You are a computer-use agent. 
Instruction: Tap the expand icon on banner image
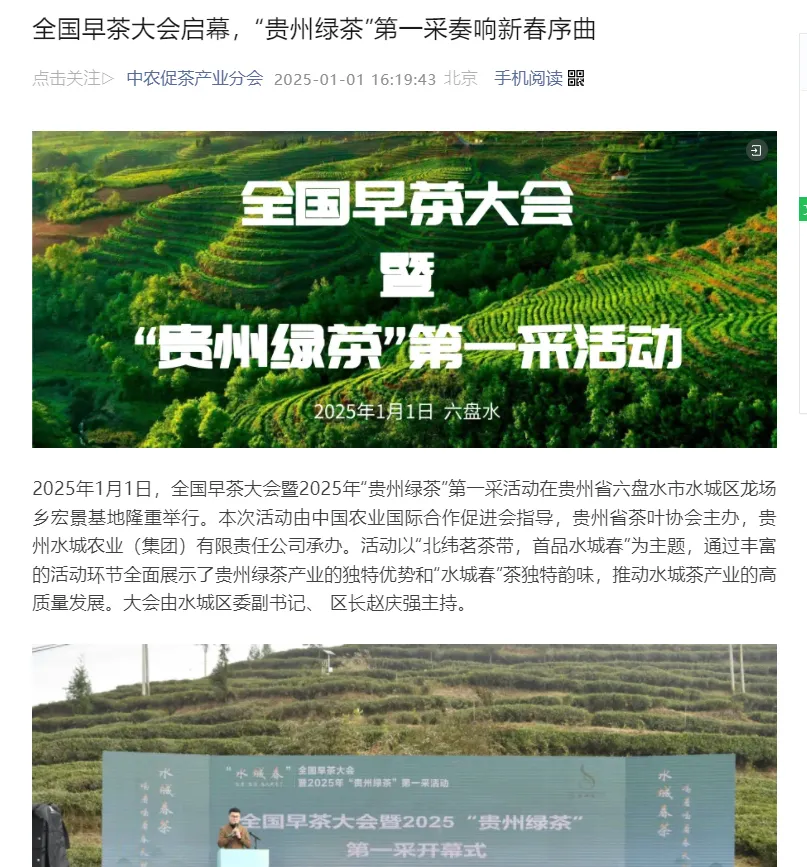point(757,151)
